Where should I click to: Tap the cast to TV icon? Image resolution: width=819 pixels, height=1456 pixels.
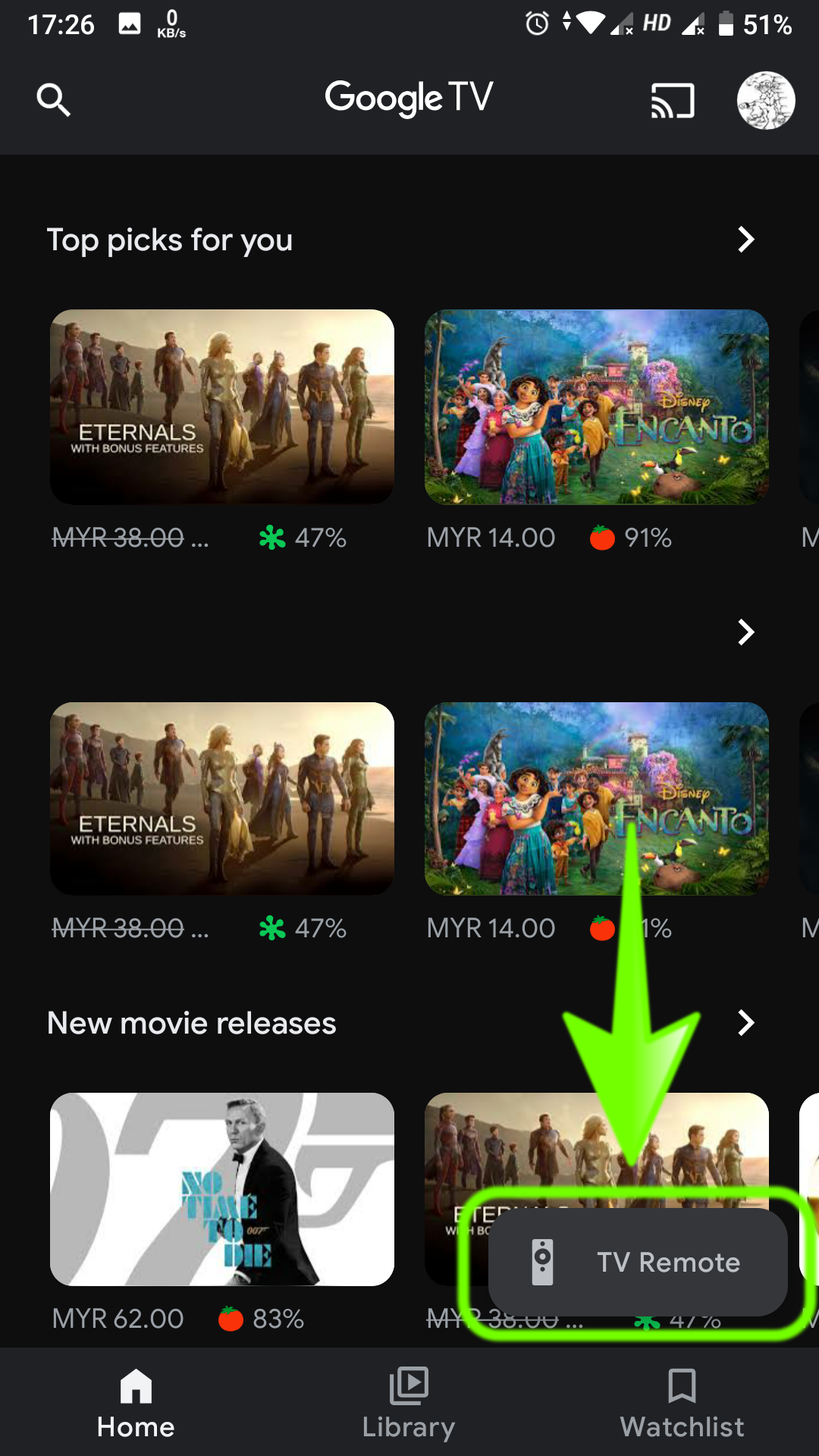[x=673, y=100]
